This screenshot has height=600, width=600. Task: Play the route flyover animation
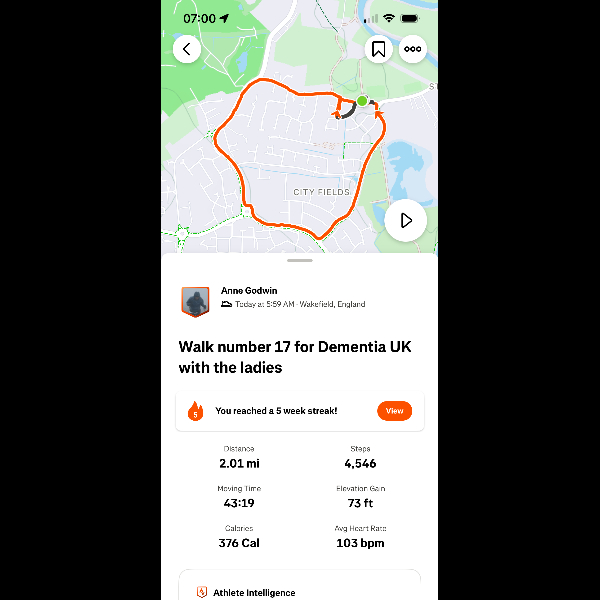coord(406,221)
